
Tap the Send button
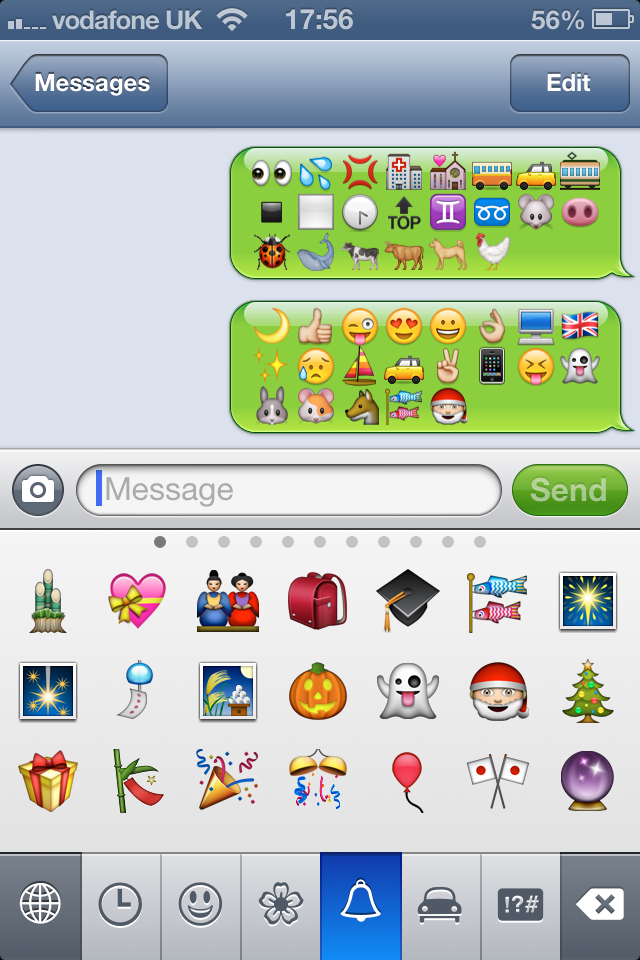pyautogui.click(x=568, y=490)
